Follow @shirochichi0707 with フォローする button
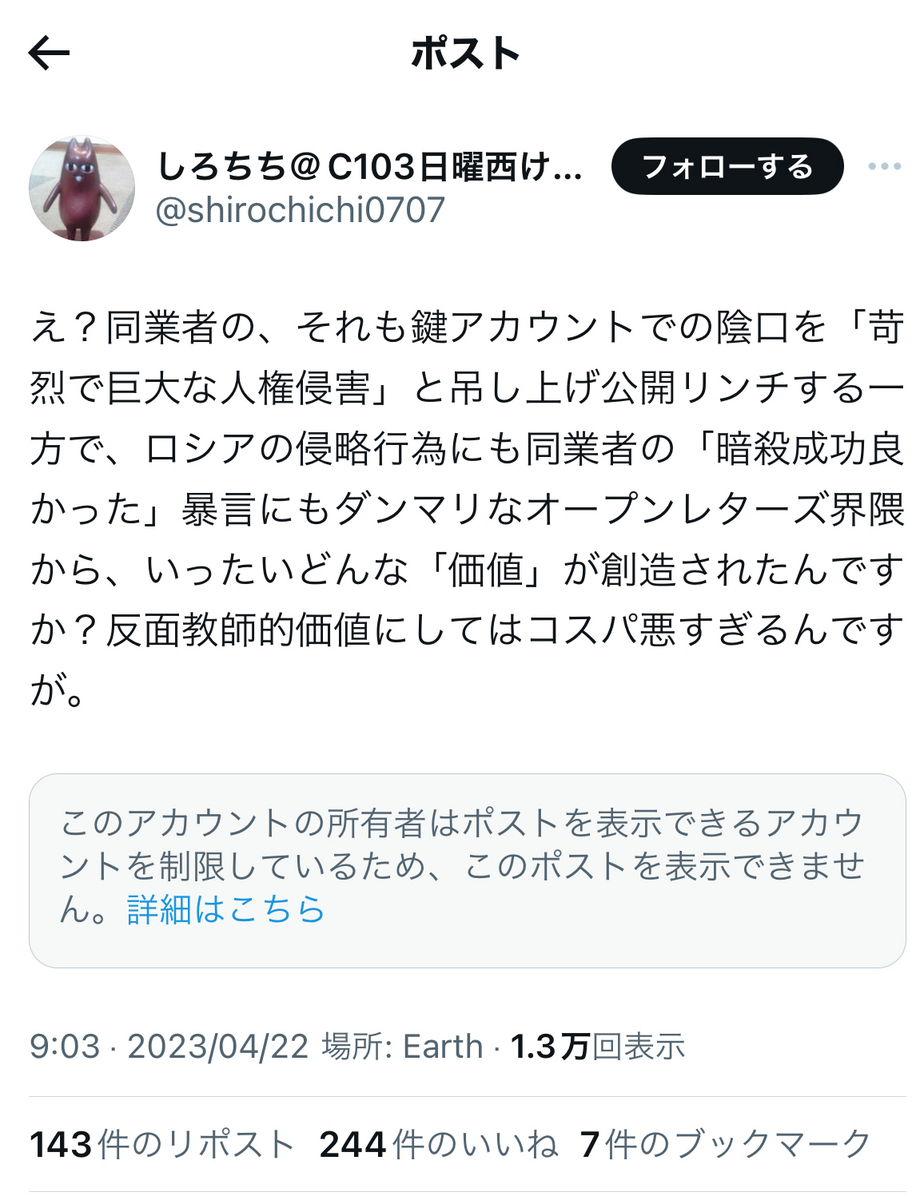The image size is (920, 1200). 726,166
